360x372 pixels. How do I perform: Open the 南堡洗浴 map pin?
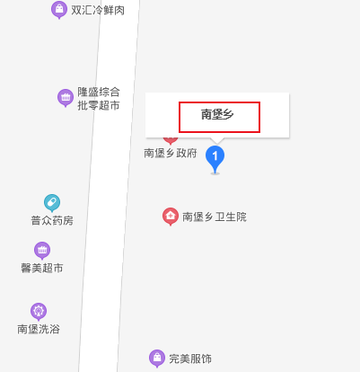coord(39,311)
